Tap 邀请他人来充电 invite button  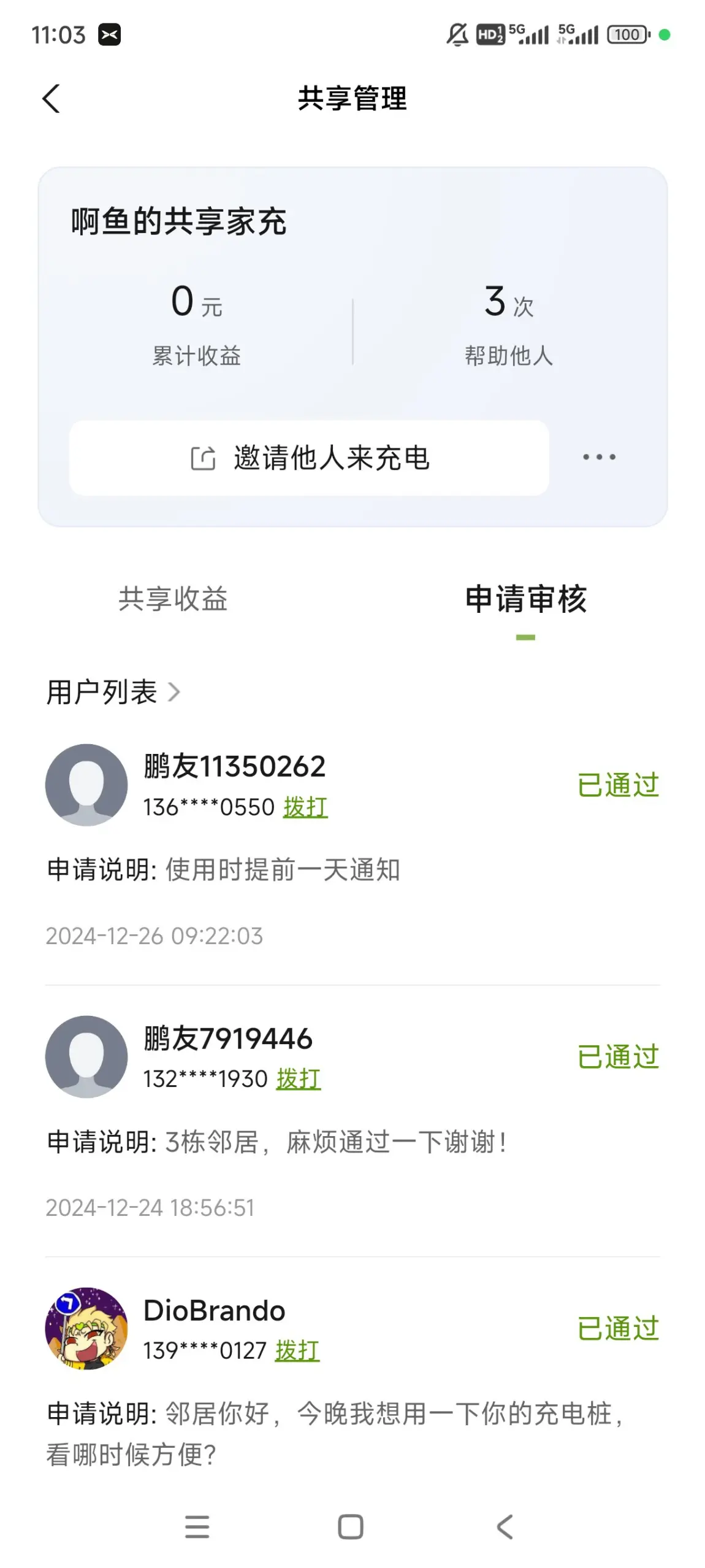[x=309, y=458]
